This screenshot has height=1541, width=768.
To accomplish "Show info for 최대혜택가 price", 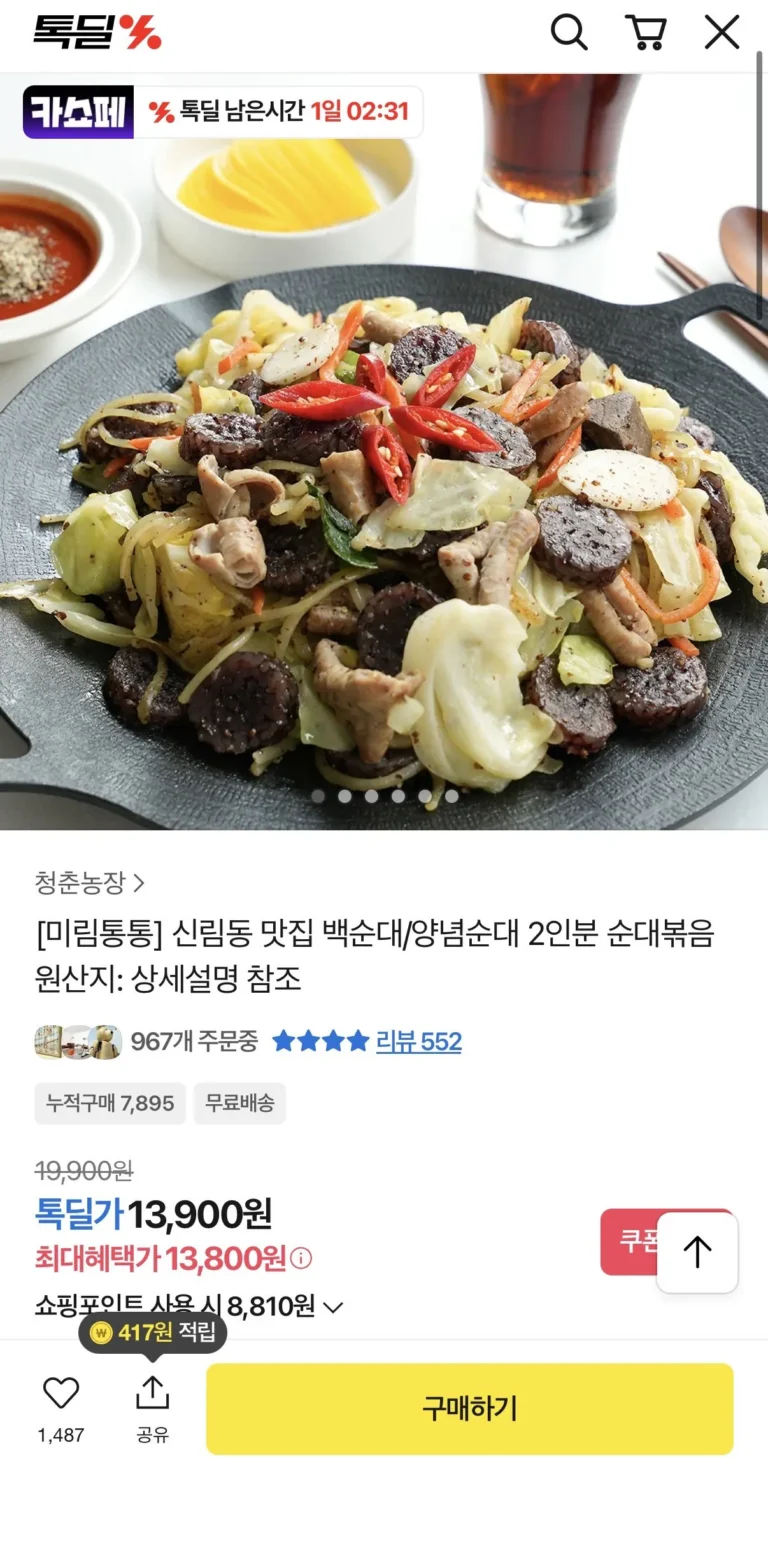I will point(301,1258).
